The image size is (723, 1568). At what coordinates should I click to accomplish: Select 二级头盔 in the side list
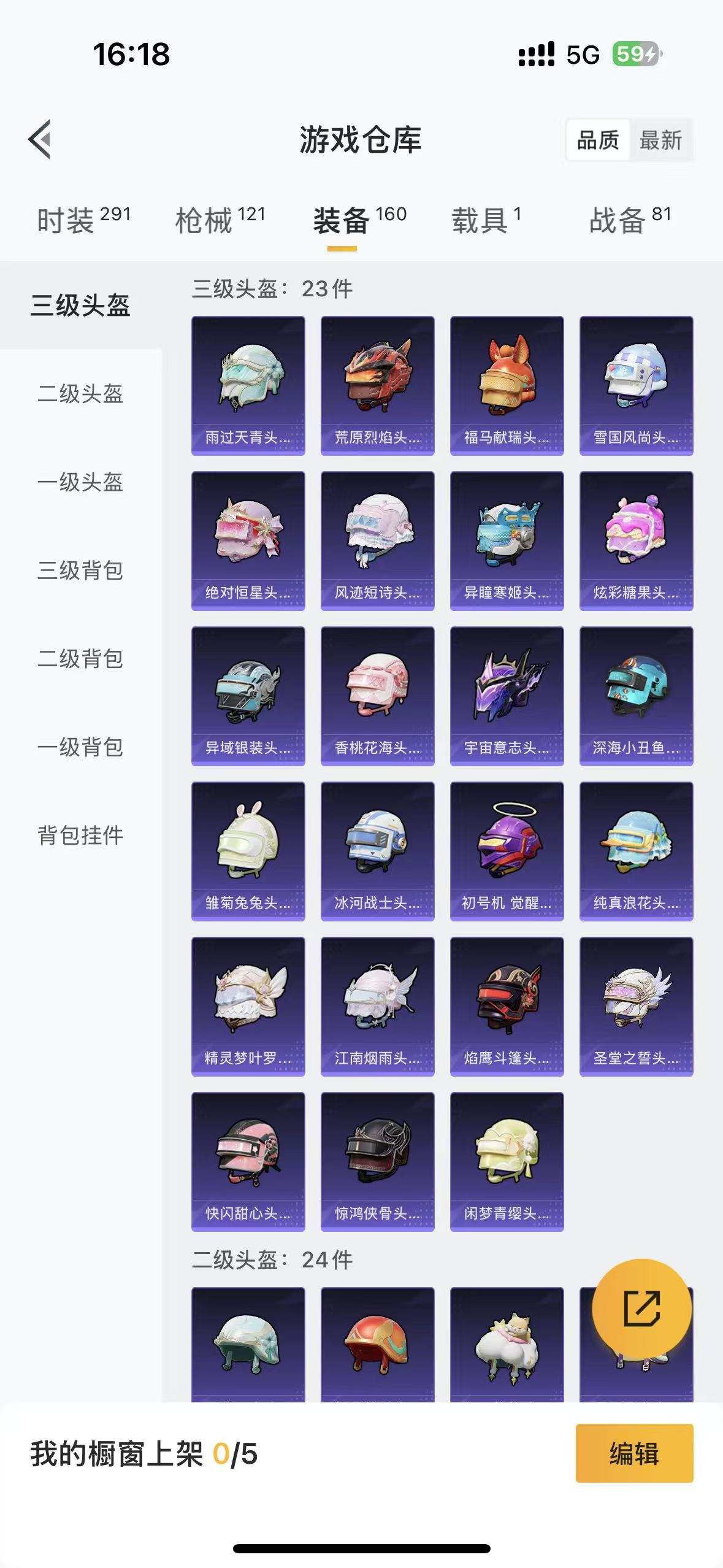80,394
